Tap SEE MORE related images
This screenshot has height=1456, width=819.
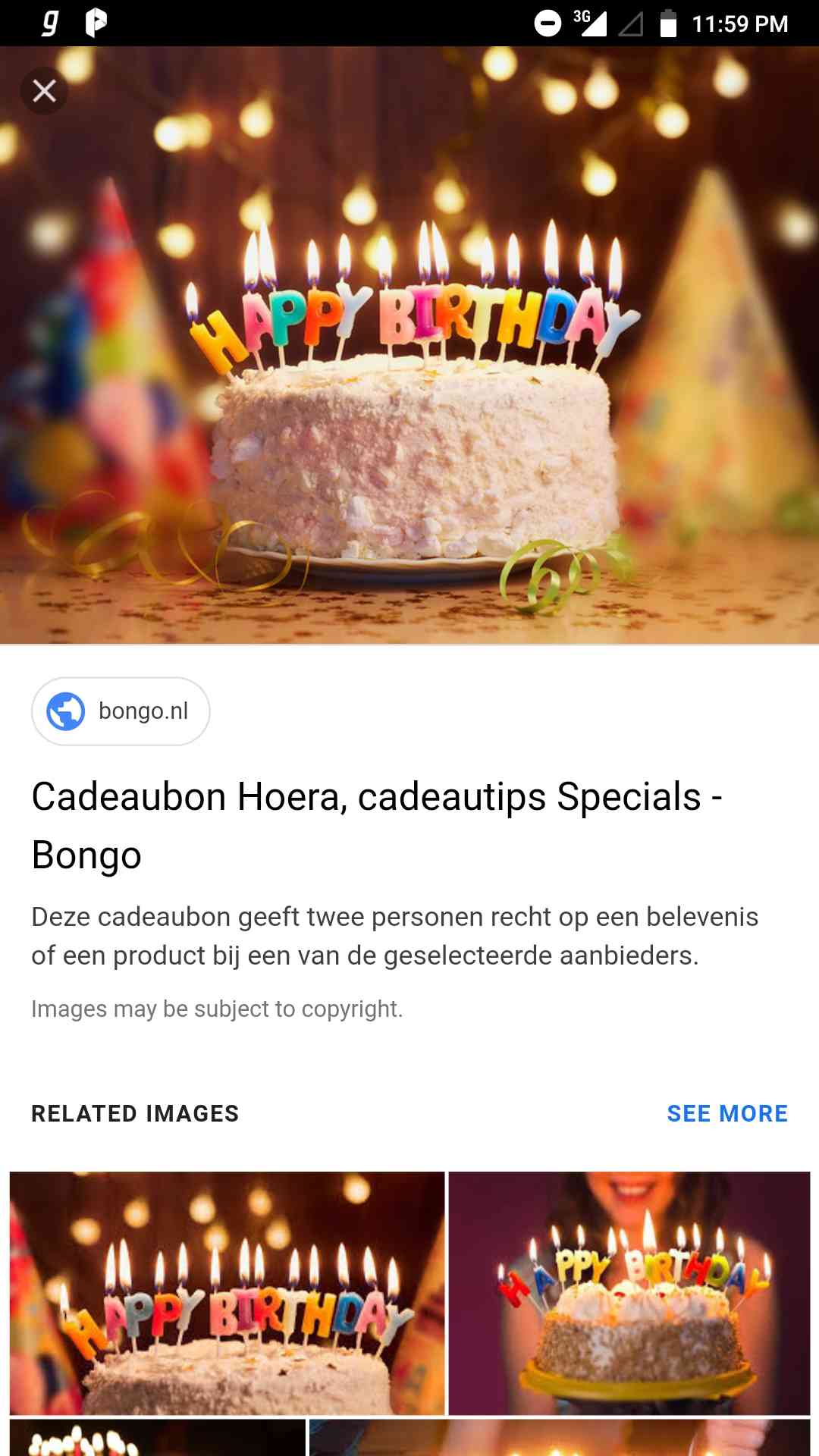click(x=726, y=1113)
